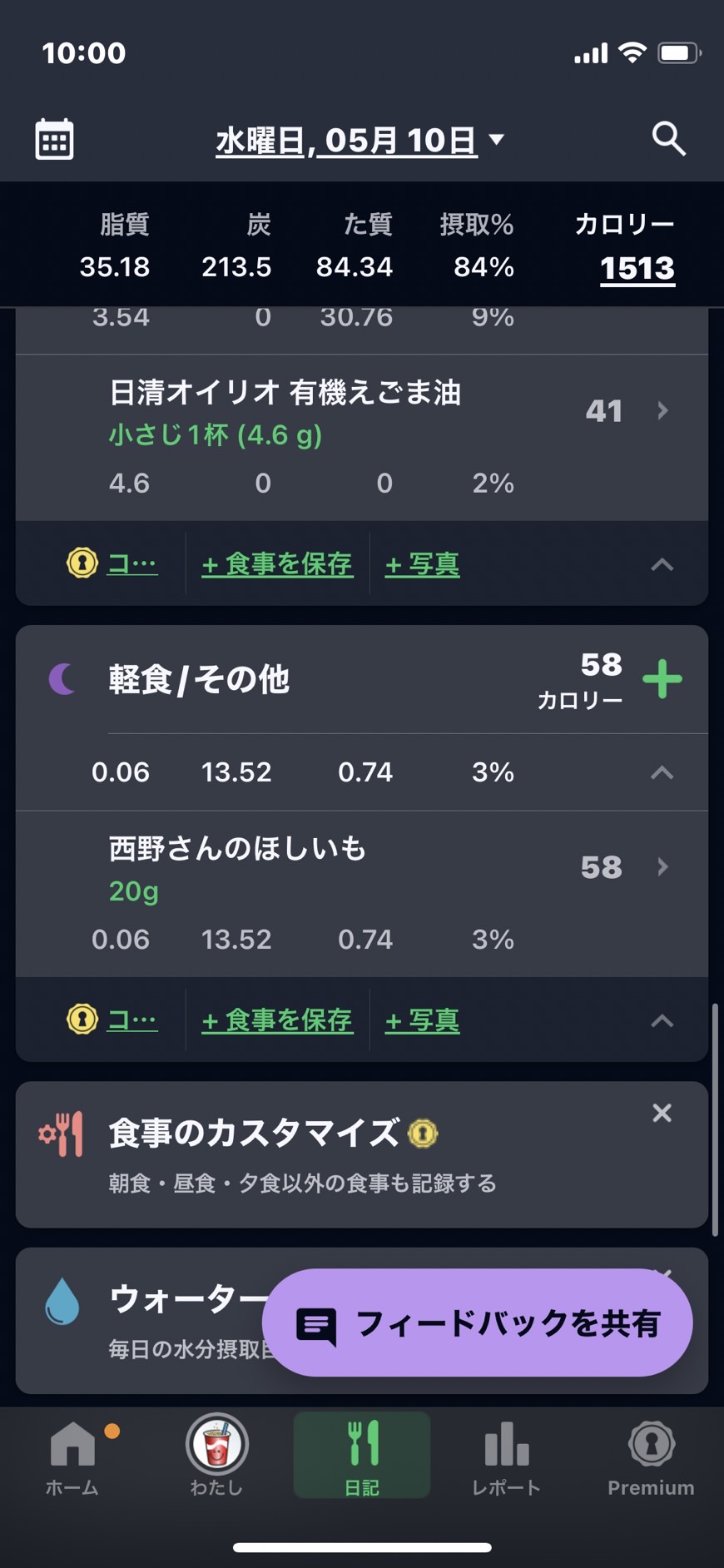The width and height of the screenshot is (724, 1568).
Task: Open the search magnifier
Action: (x=668, y=139)
